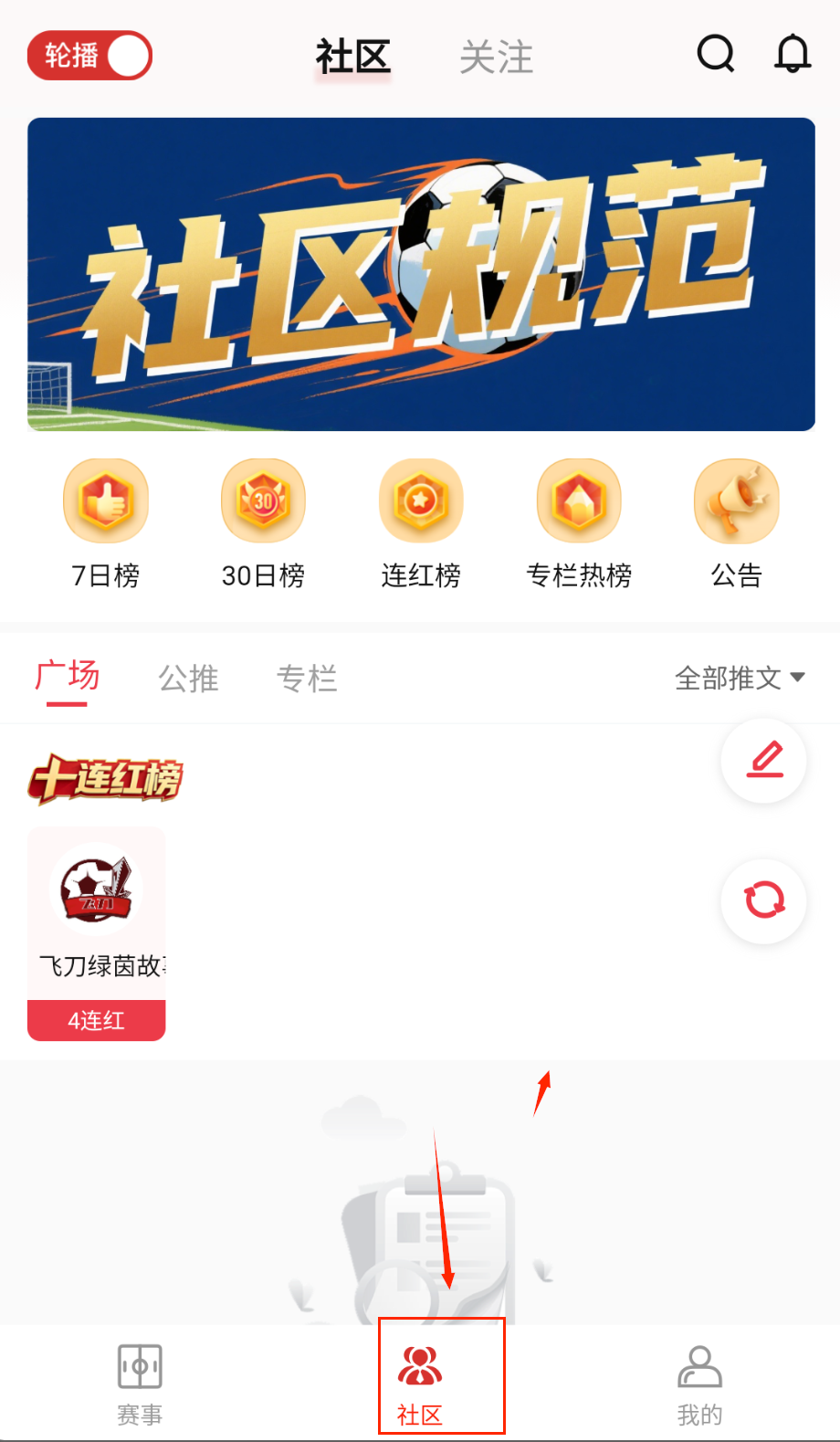Go to the 赛事 bottom tab
The height and width of the screenshot is (1442, 840).
point(140,1384)
